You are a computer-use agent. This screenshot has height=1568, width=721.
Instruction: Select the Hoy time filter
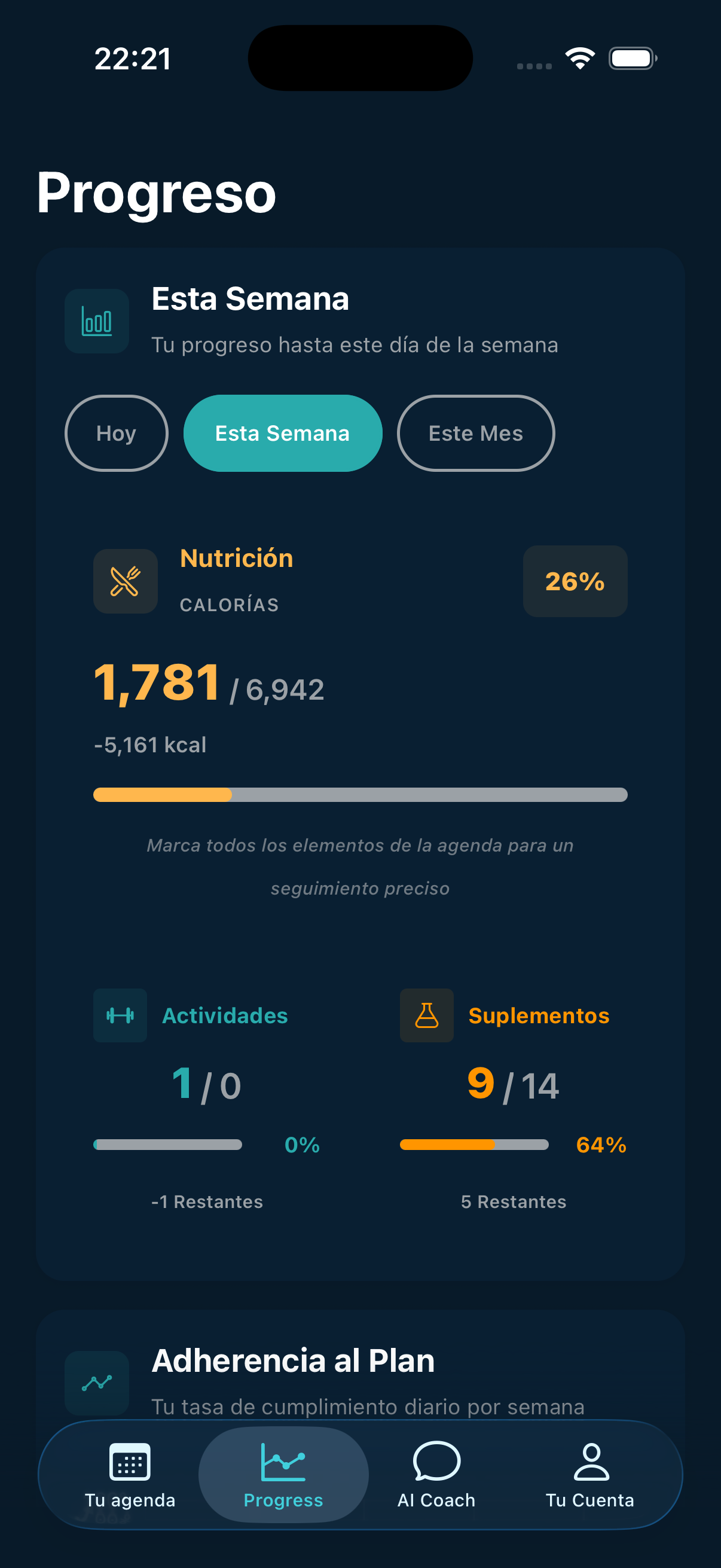coord(116,434)
